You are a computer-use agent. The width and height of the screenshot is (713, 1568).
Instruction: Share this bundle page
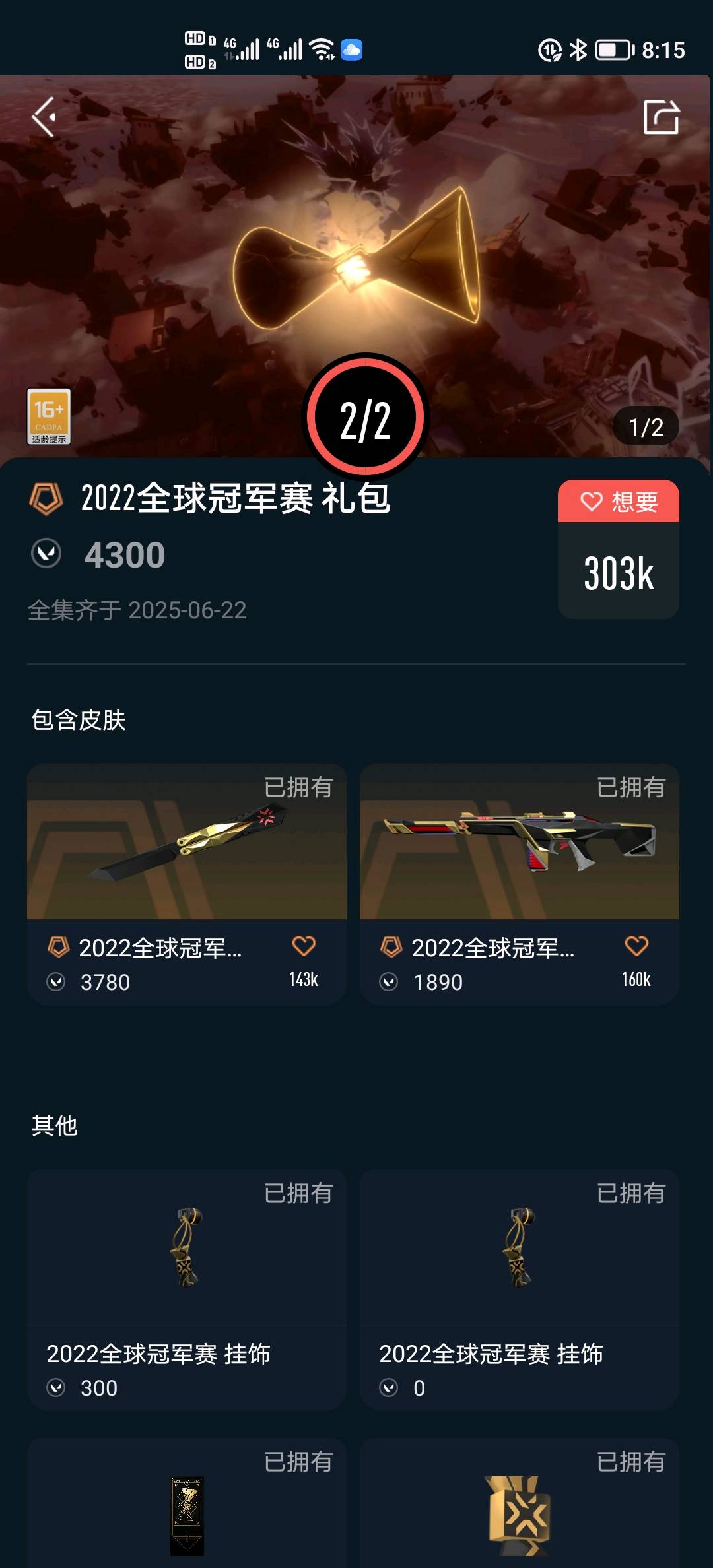[x=661, y=117]
